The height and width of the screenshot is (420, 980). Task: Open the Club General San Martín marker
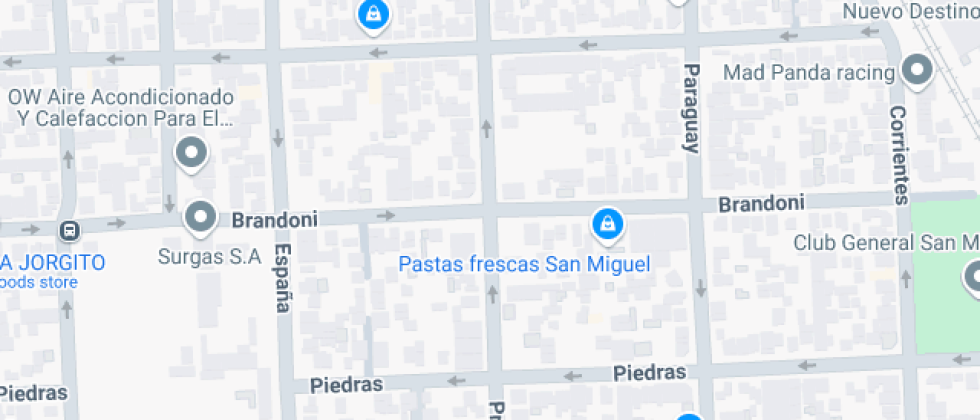click(x=973, y=275)
